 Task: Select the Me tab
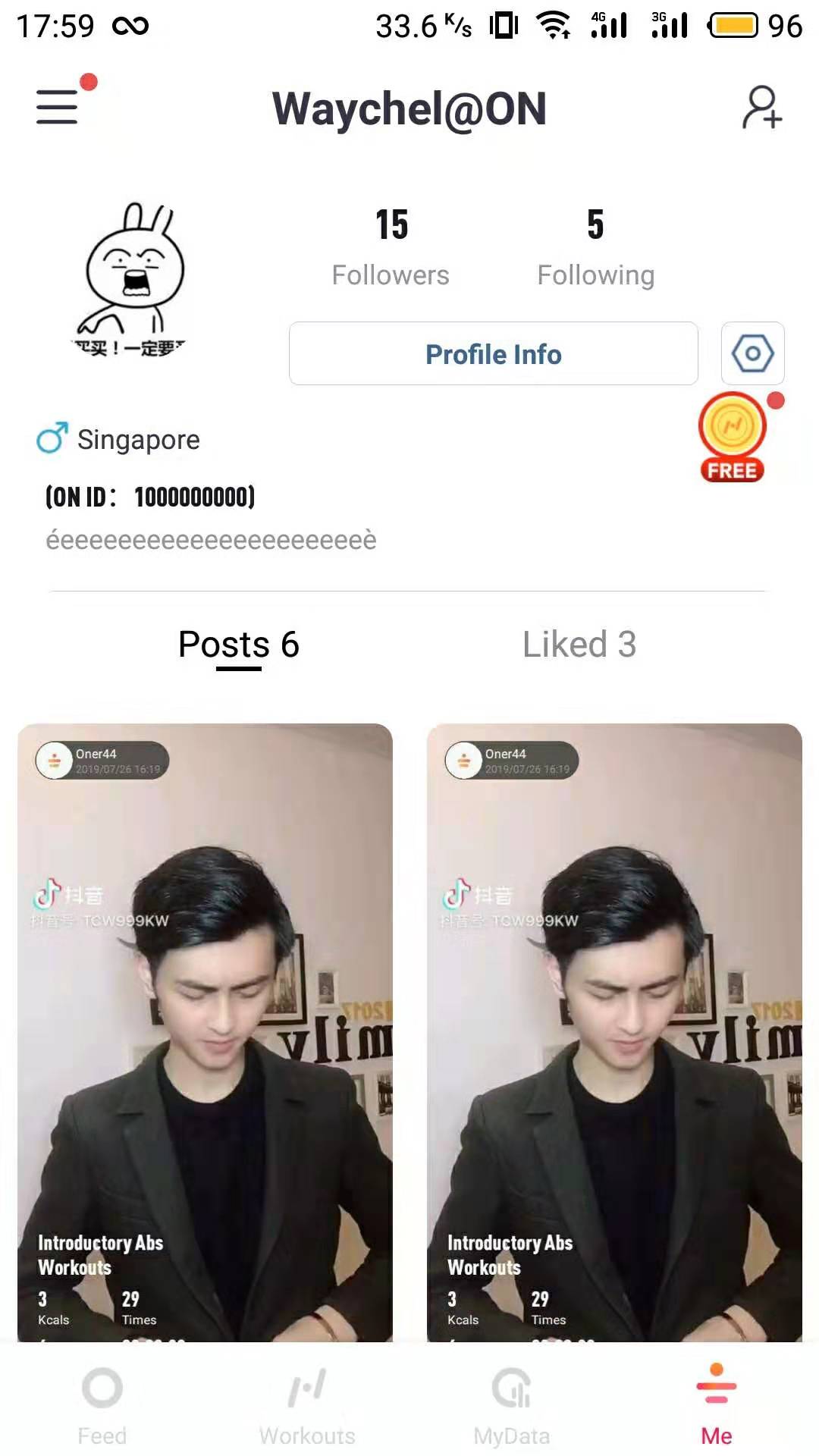(717, 1404)
